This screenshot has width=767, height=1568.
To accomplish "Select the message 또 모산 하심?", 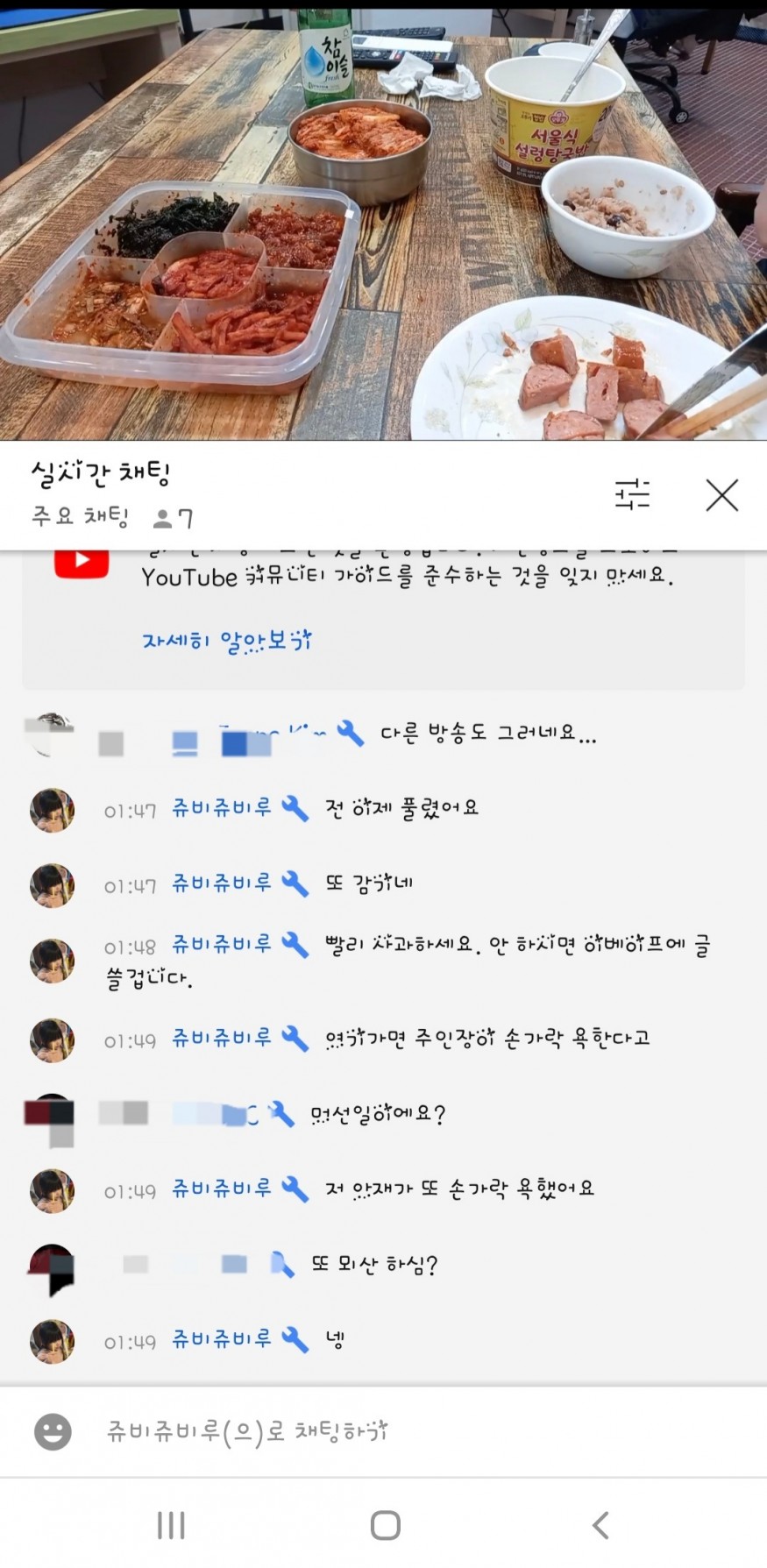I will click(x=374, y=1265).
